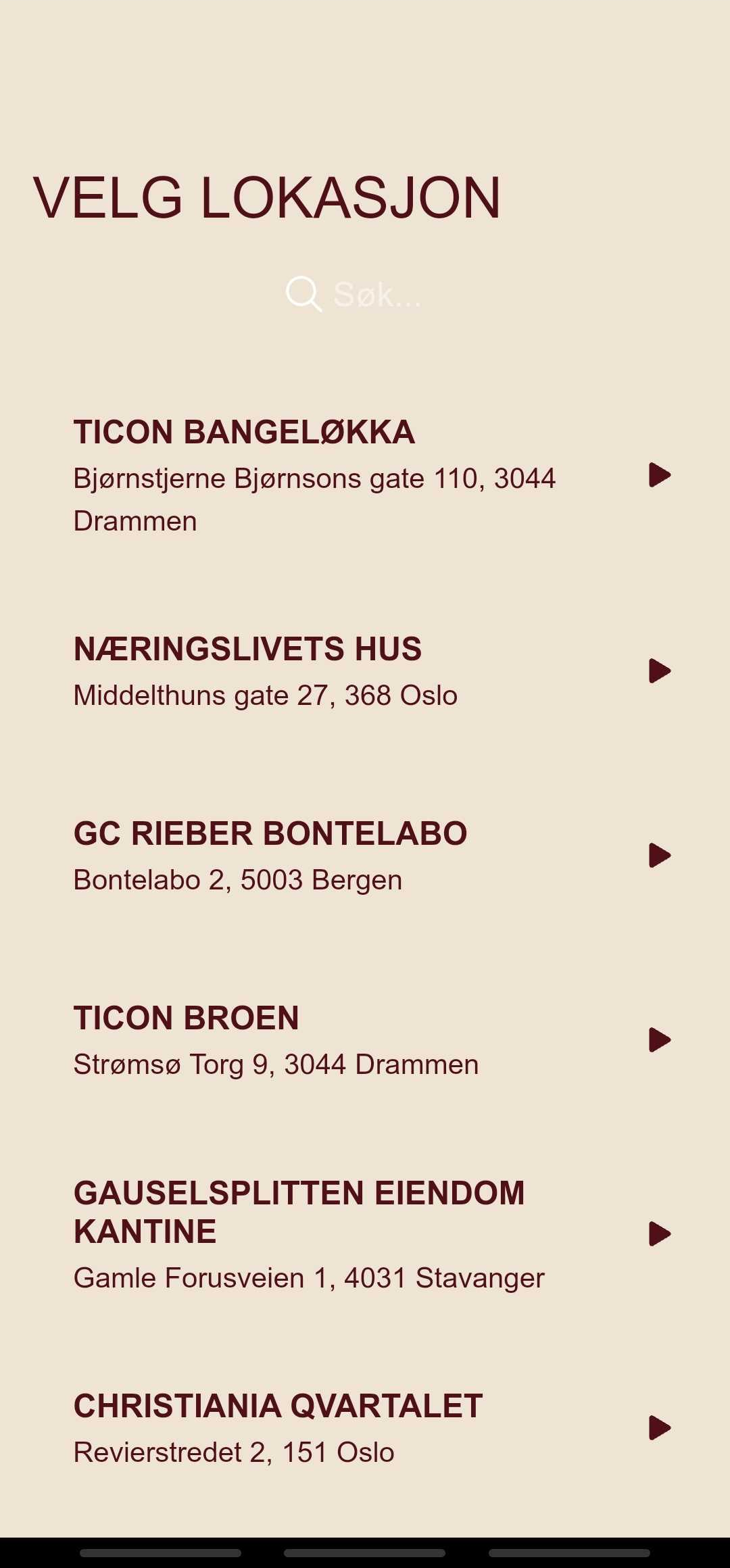
Task: Open Christiania Qvartalet location
Action: (x=365, y=1428)
